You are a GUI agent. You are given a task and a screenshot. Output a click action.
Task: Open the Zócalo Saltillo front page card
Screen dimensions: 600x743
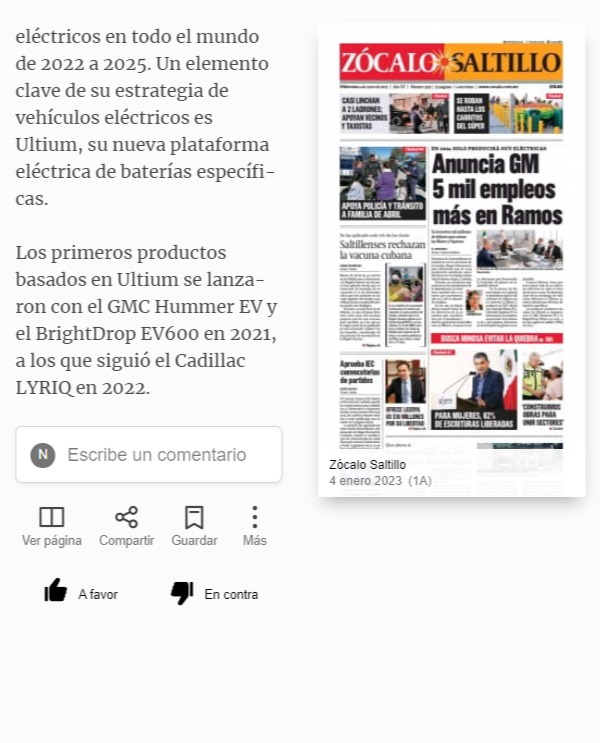(451, 260)
